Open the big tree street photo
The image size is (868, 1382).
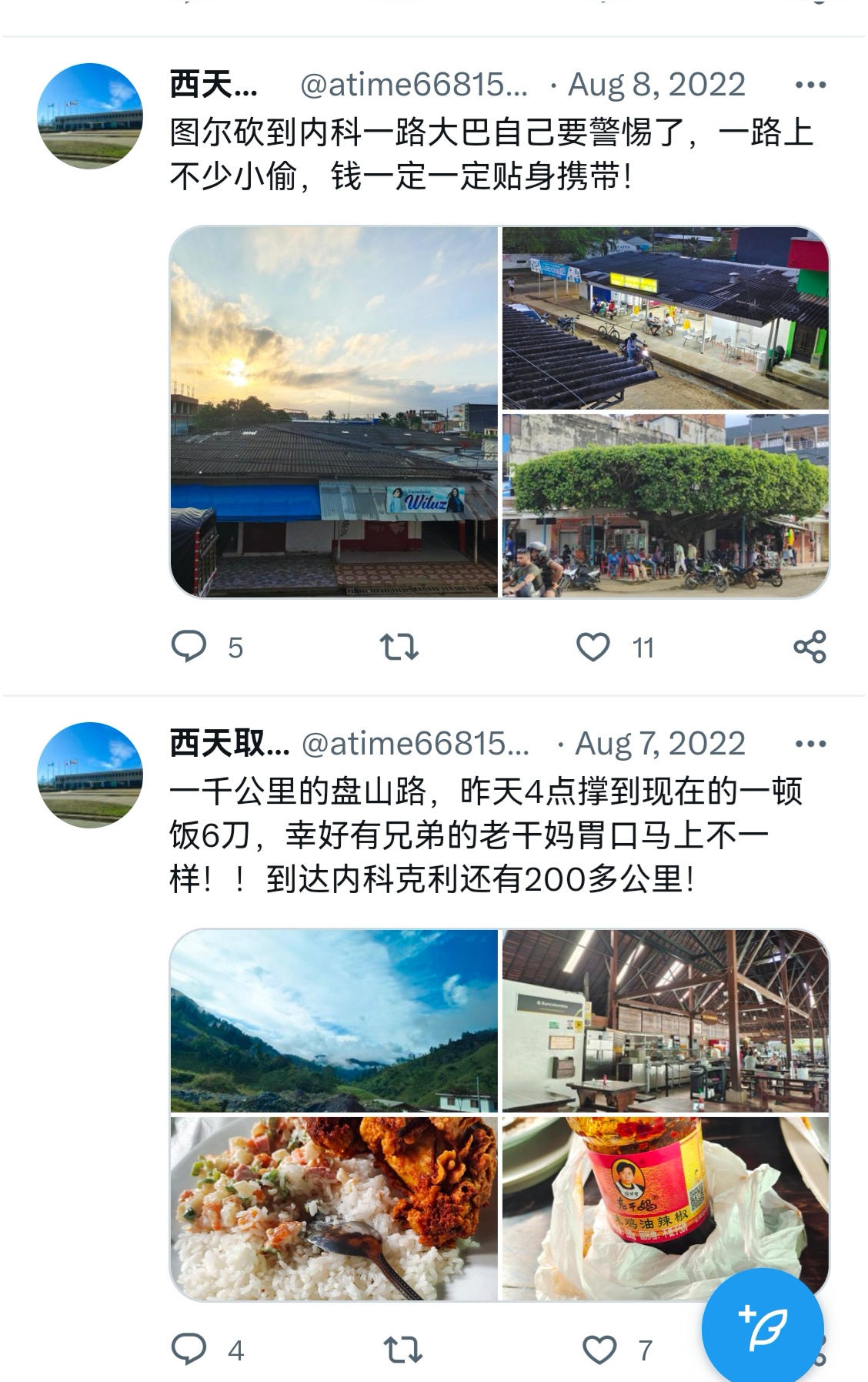666,506
